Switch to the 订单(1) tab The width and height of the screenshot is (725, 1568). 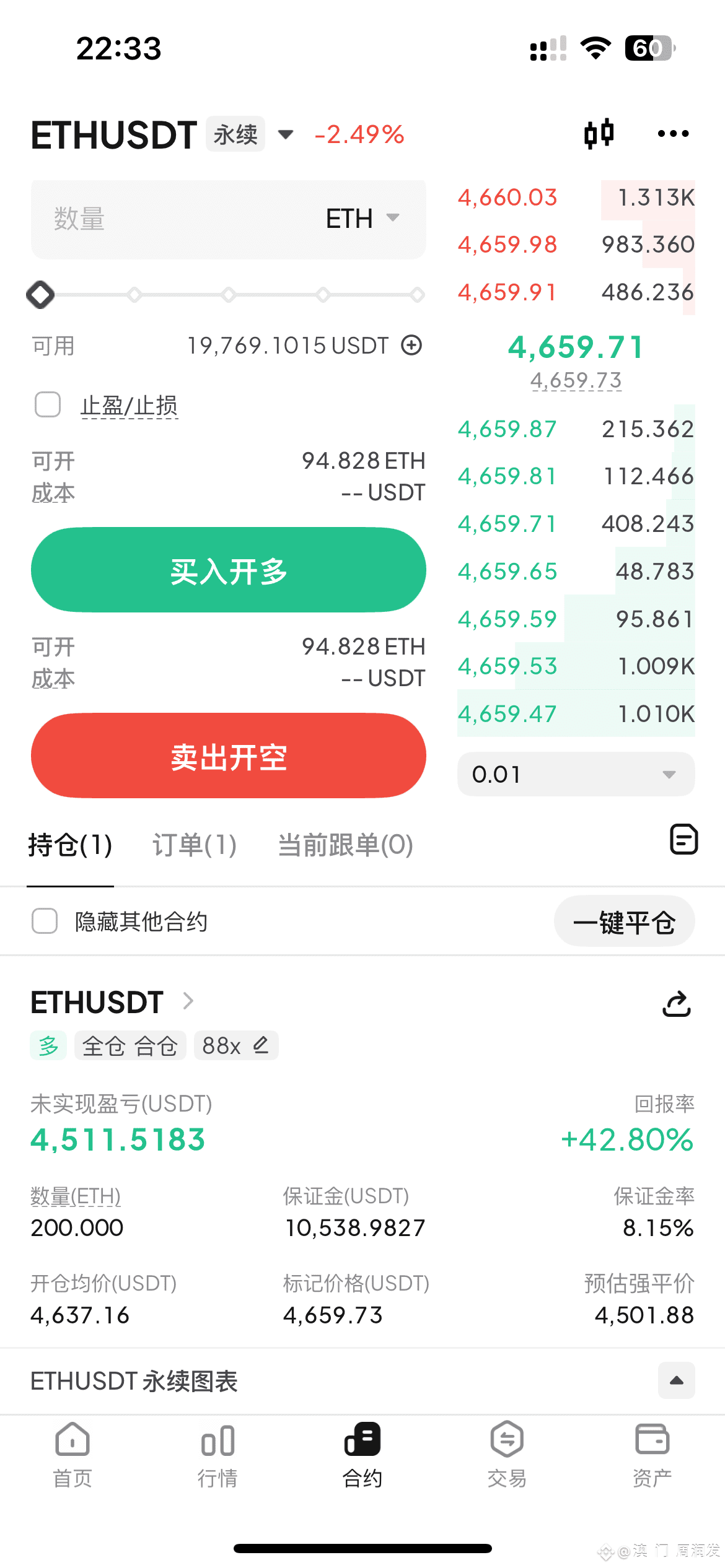[x=195, y=845]
